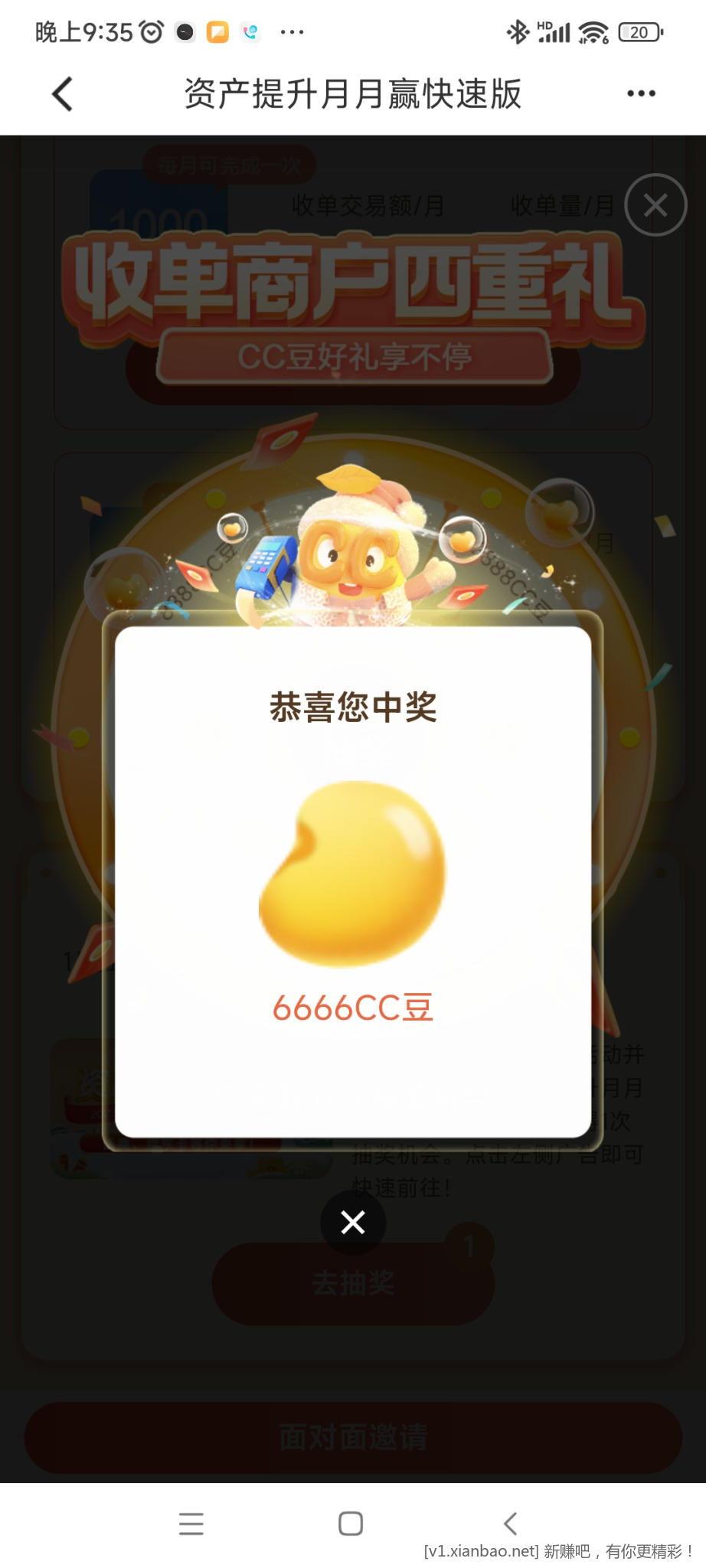Open recent apps from the navigation bar

191,1523
